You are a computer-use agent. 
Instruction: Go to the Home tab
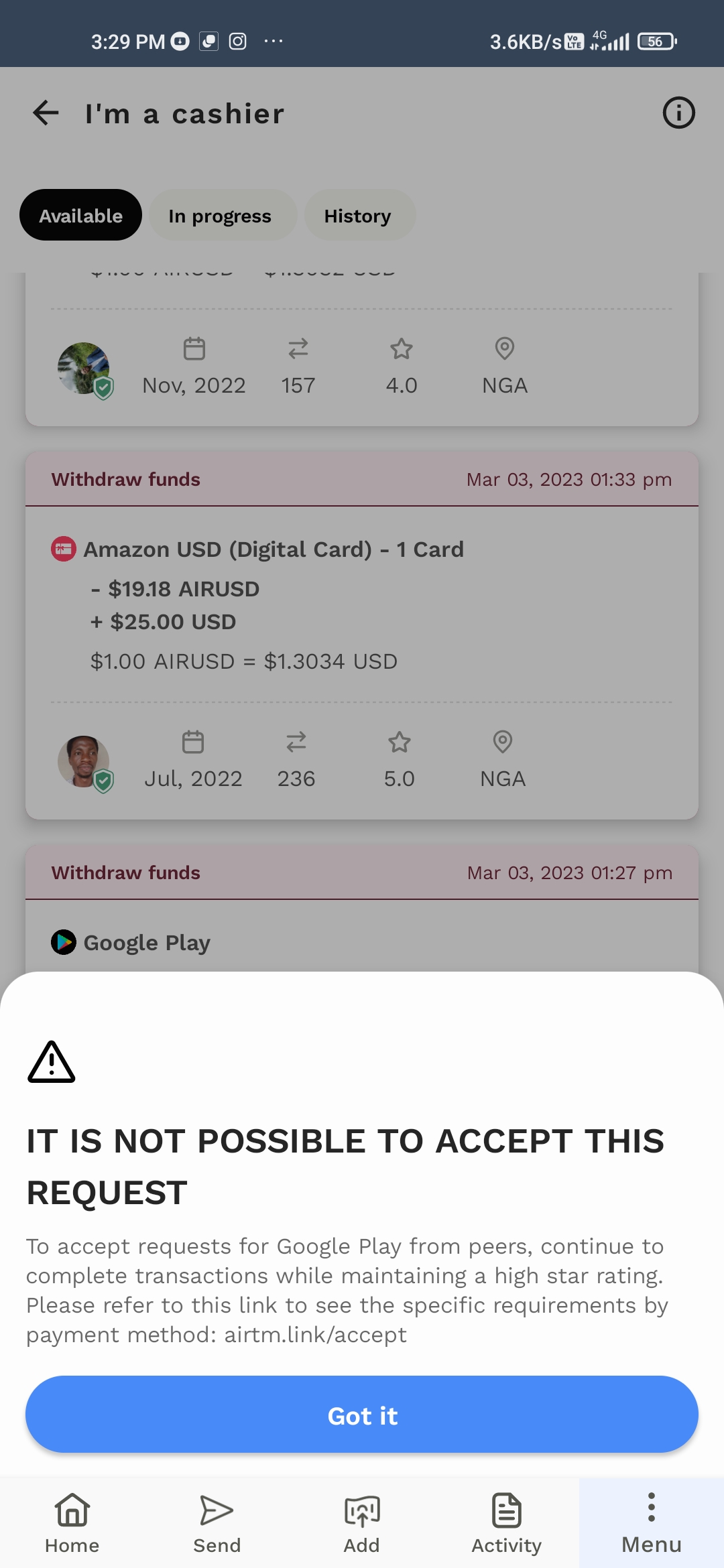(x=72, y=1522)
